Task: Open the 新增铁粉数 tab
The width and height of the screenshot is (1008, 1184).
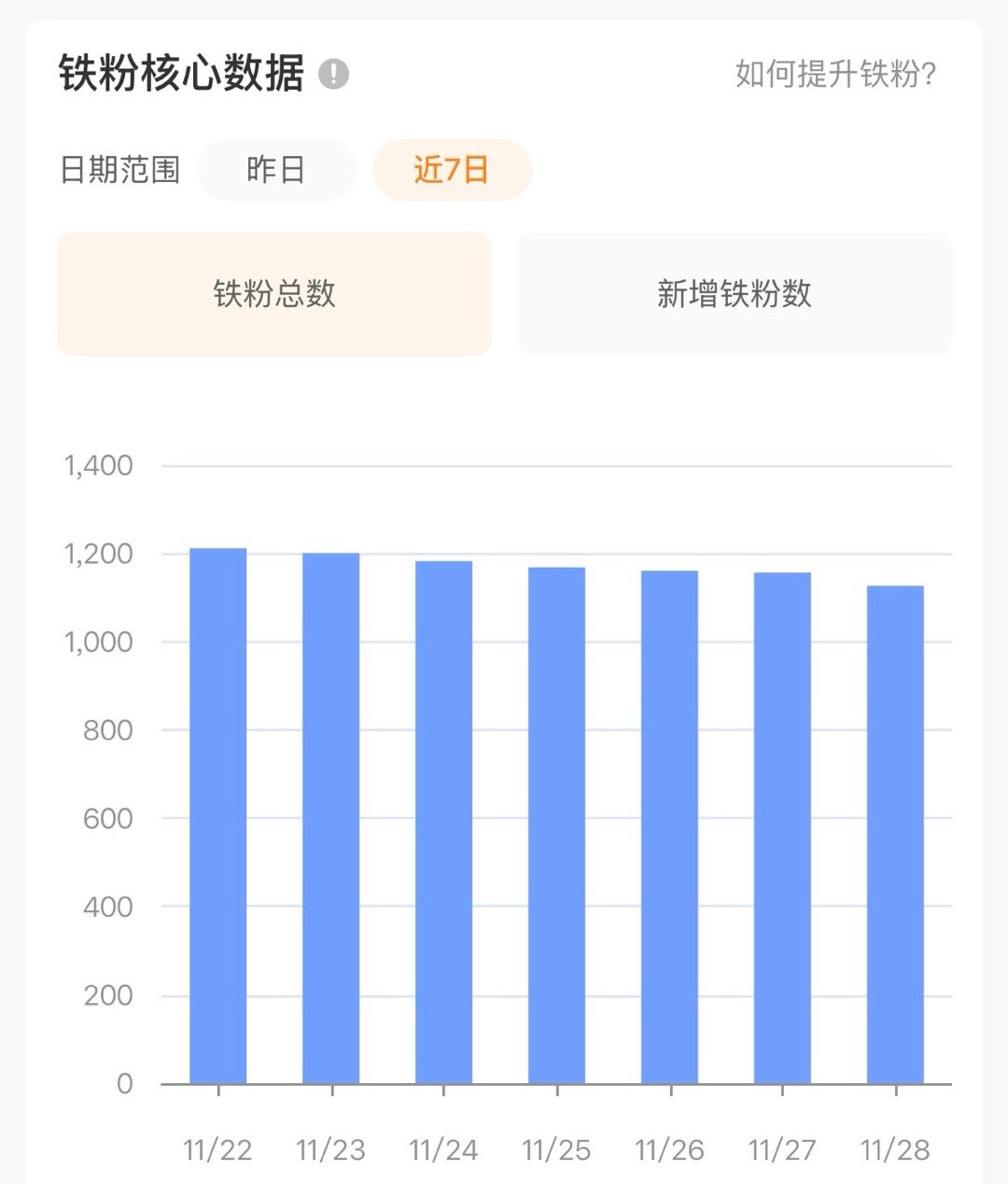Action: (x=734, y=294)
